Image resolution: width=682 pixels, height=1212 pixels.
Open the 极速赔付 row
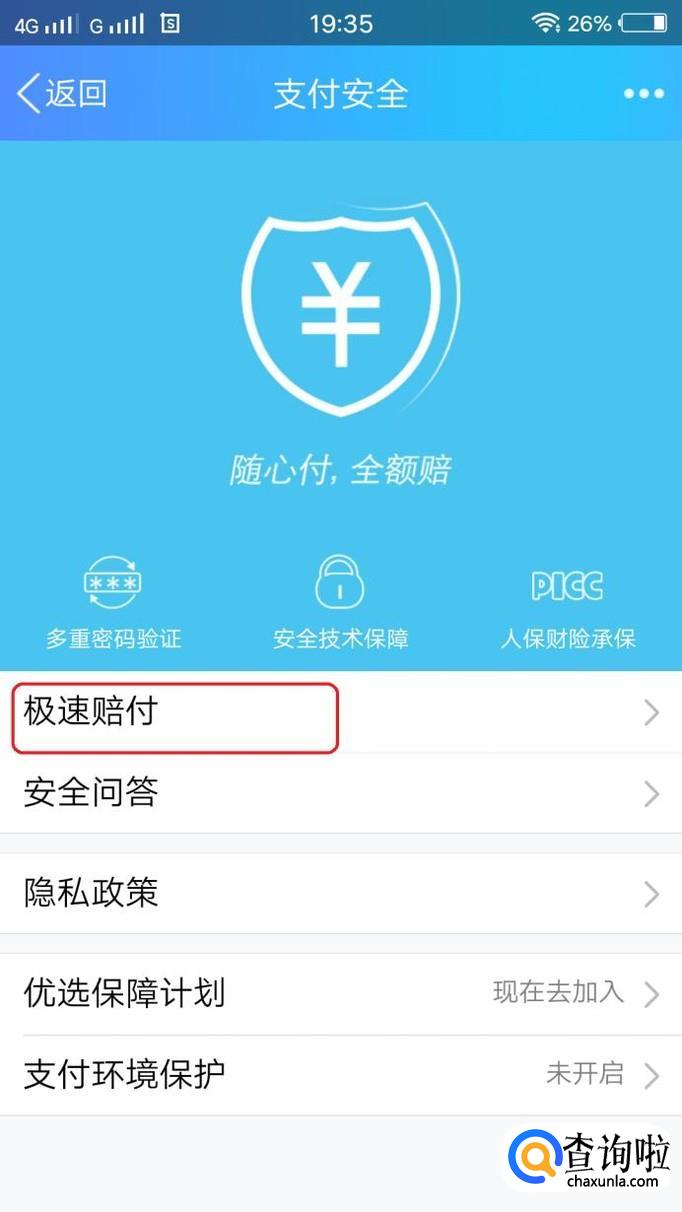340,712
